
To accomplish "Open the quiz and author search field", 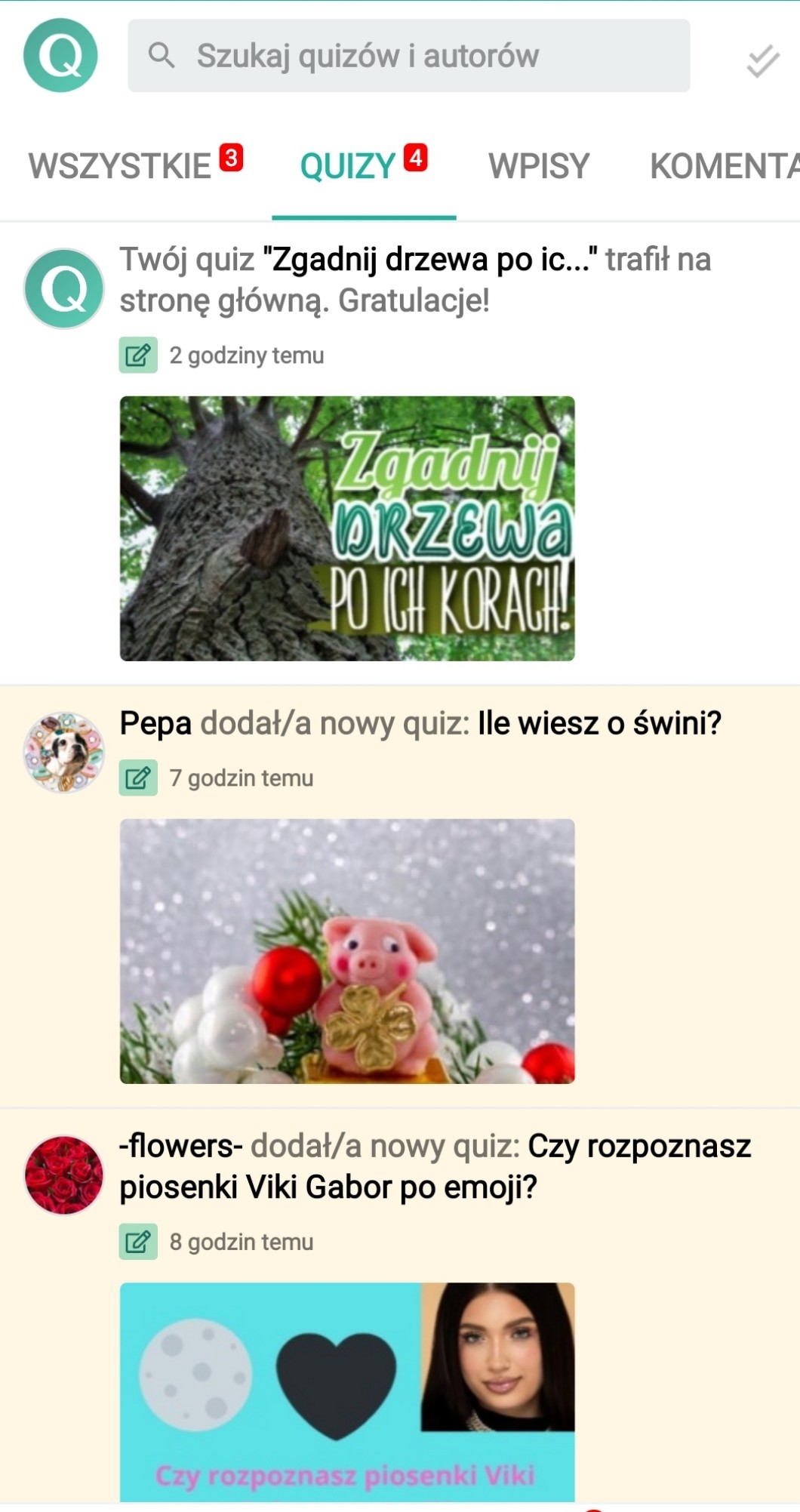I will coord(408,56).
